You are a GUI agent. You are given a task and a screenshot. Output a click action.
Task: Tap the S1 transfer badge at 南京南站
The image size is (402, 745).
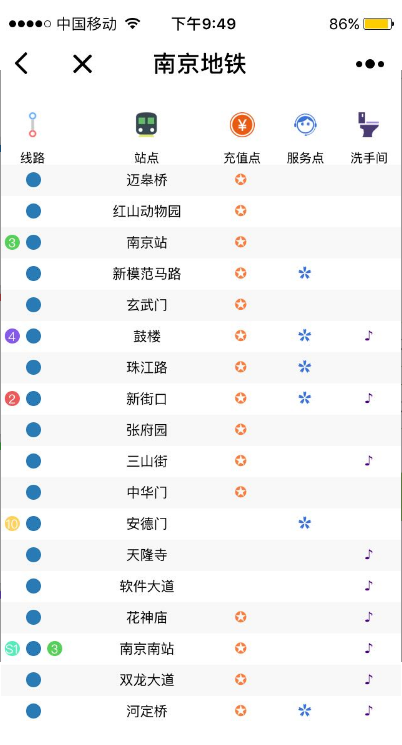[12, 649]
